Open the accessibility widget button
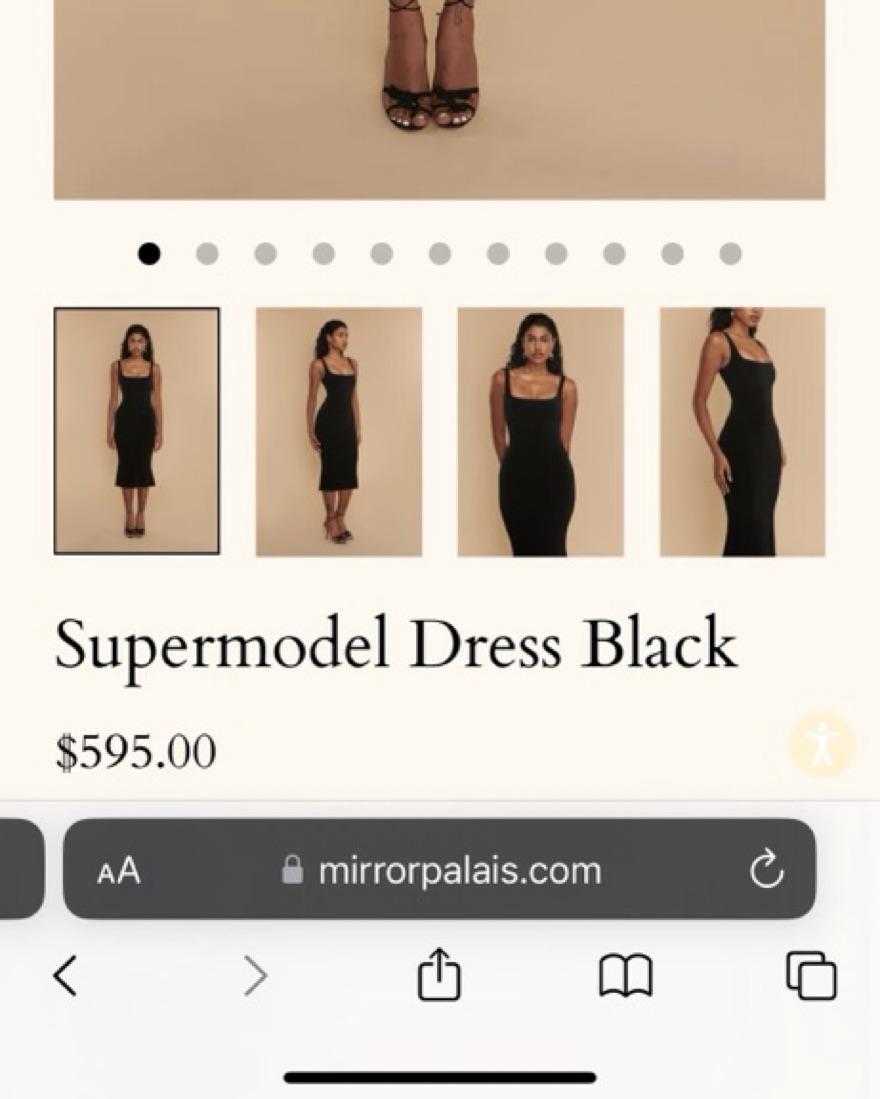 point(822,745)
